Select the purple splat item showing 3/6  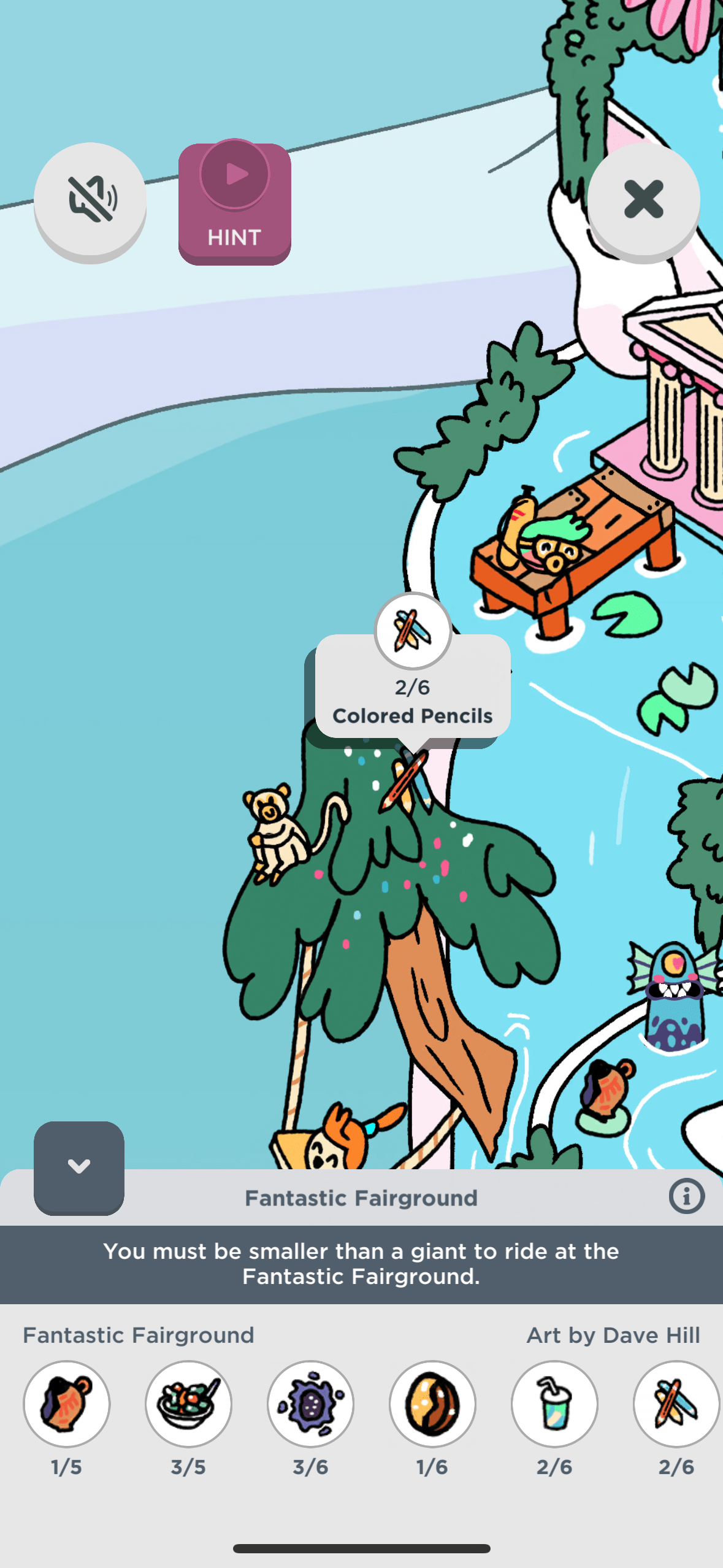[310, 1404]
